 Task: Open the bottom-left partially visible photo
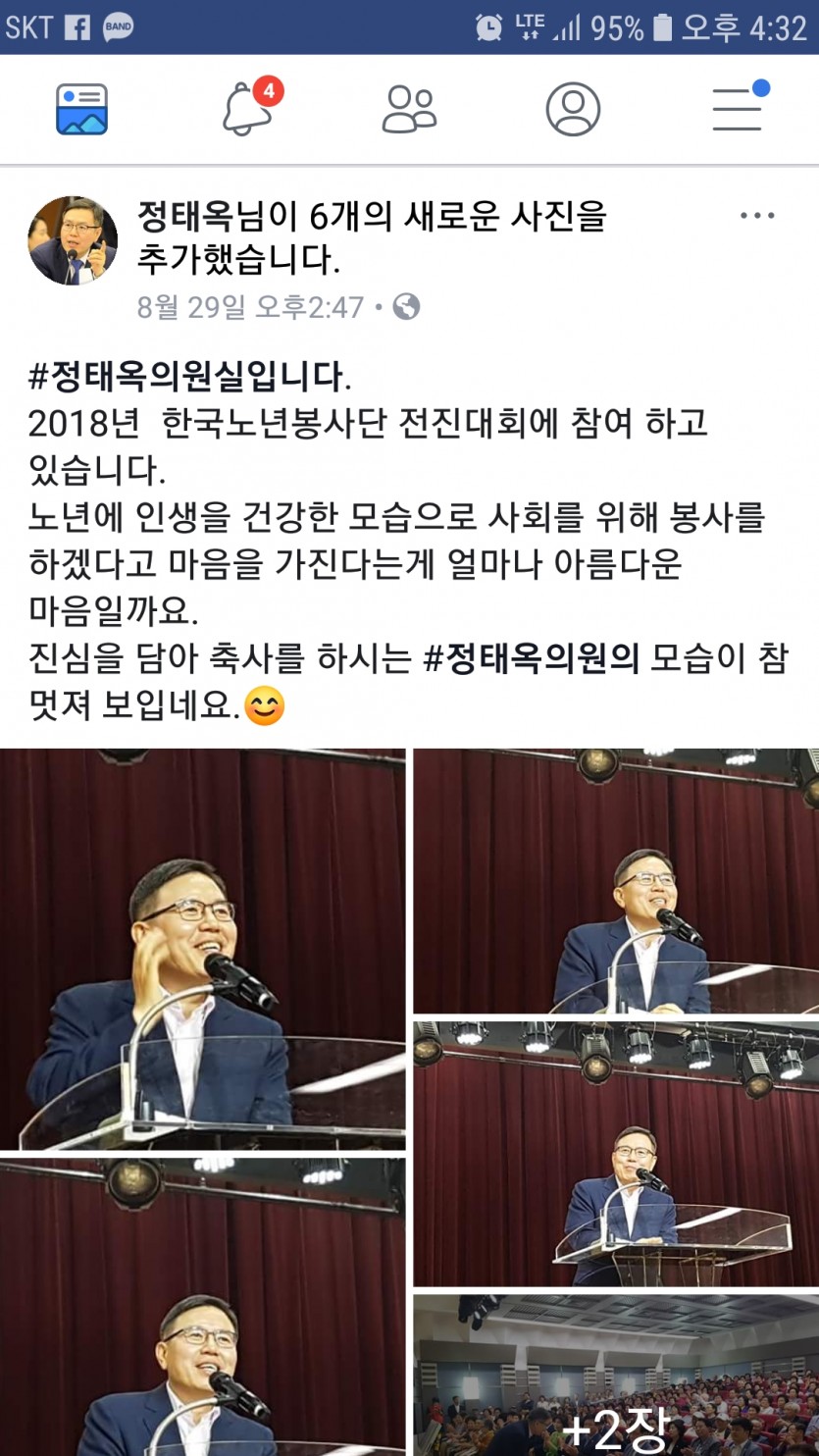click(202, 1307)
